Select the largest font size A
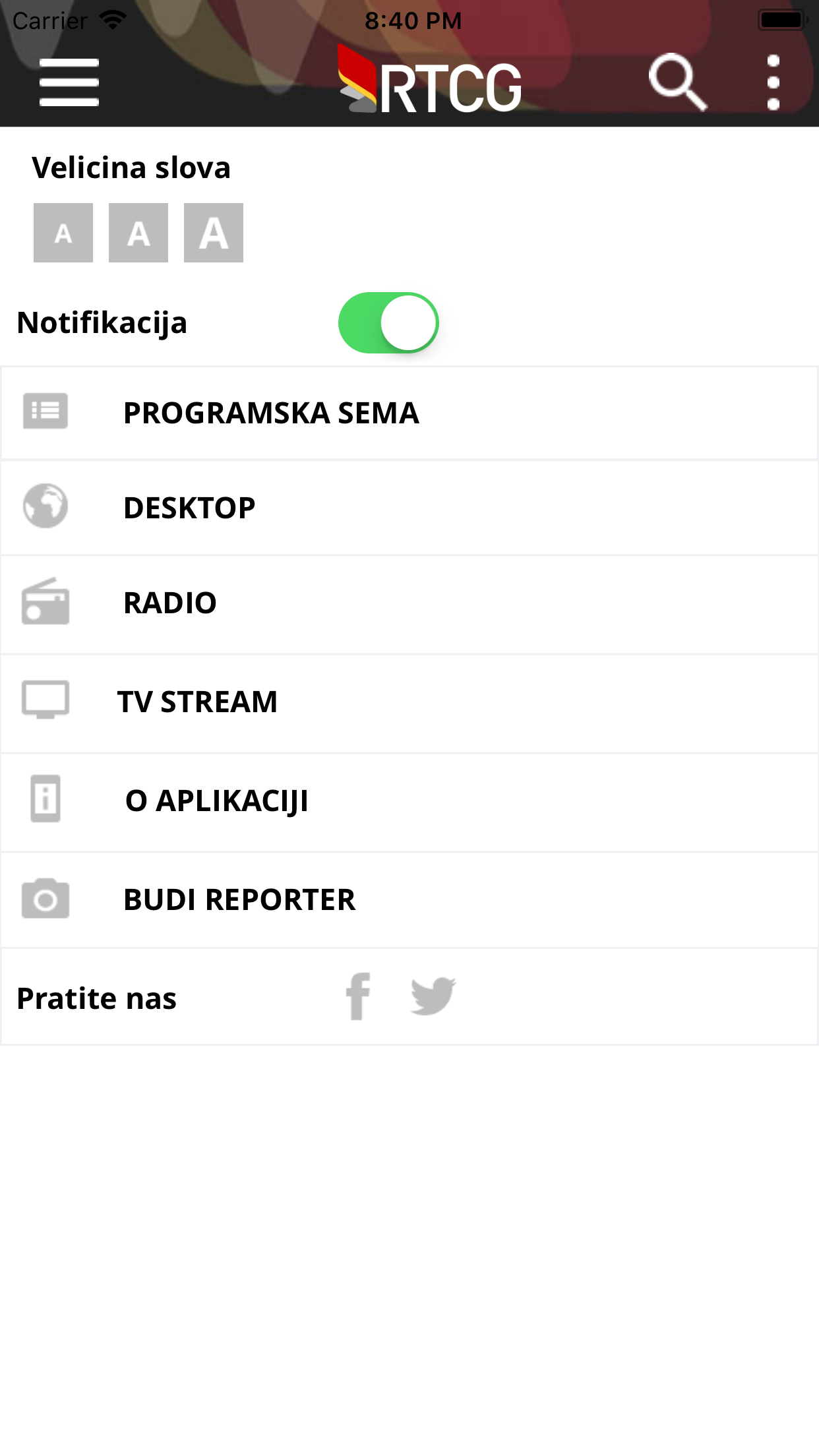819x1456 pixels. click(214, 233)
